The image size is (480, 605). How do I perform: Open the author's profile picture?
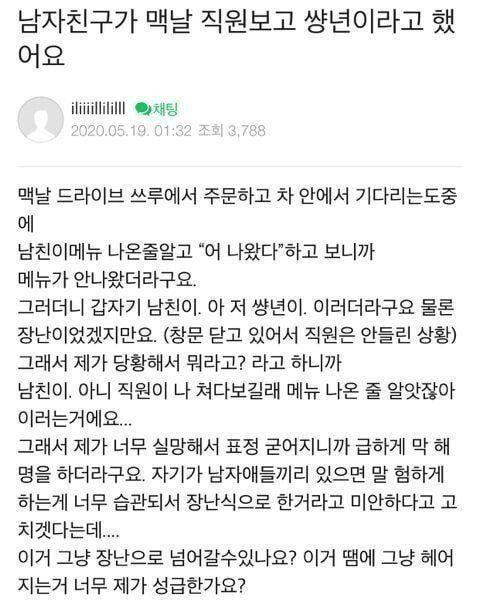(x=41, y=120)
